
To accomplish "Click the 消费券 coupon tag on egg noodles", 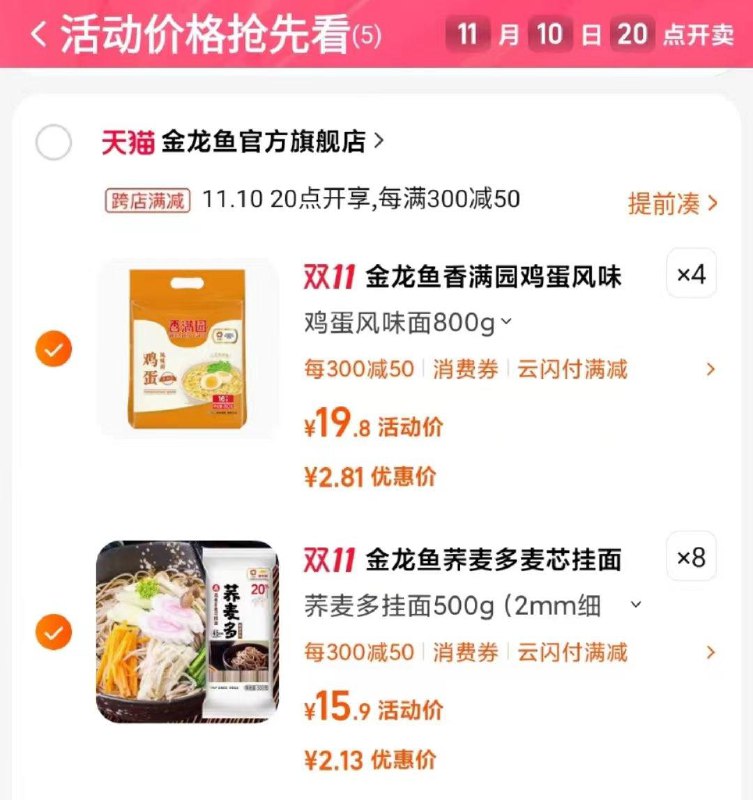I will (464, 370).
